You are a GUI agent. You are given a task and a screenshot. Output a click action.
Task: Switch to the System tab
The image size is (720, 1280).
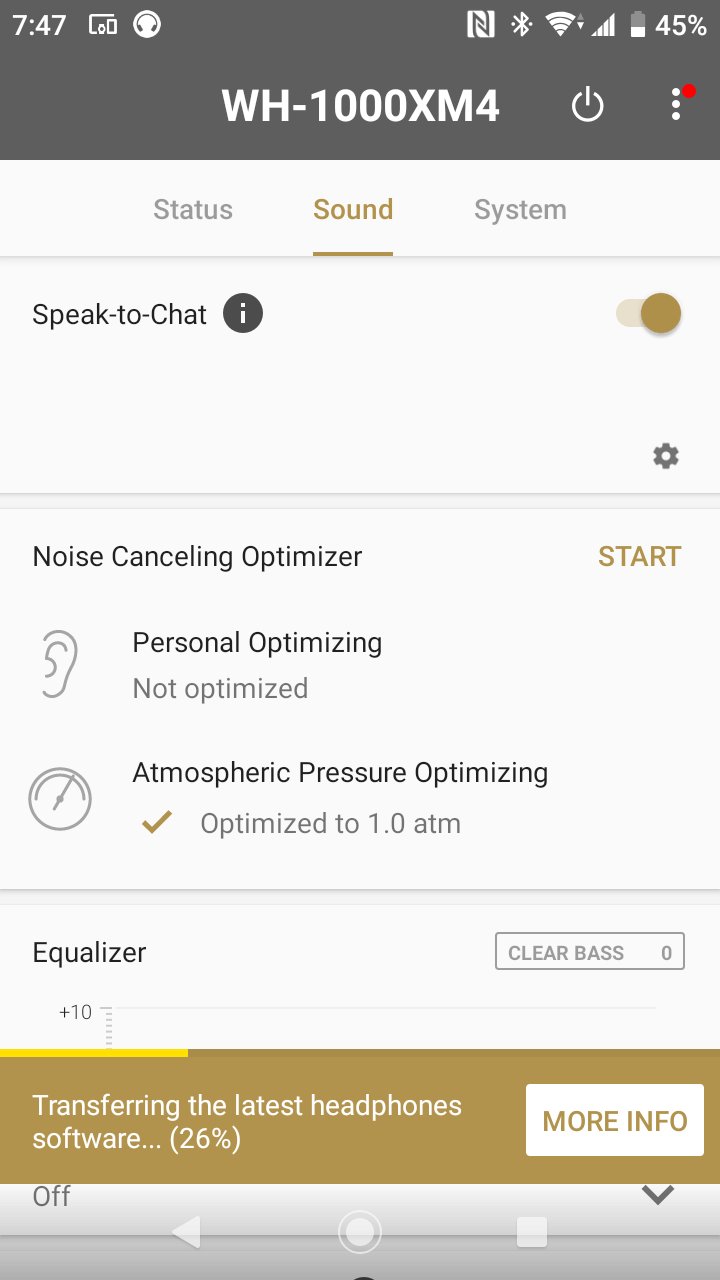(x=520, y=210)
